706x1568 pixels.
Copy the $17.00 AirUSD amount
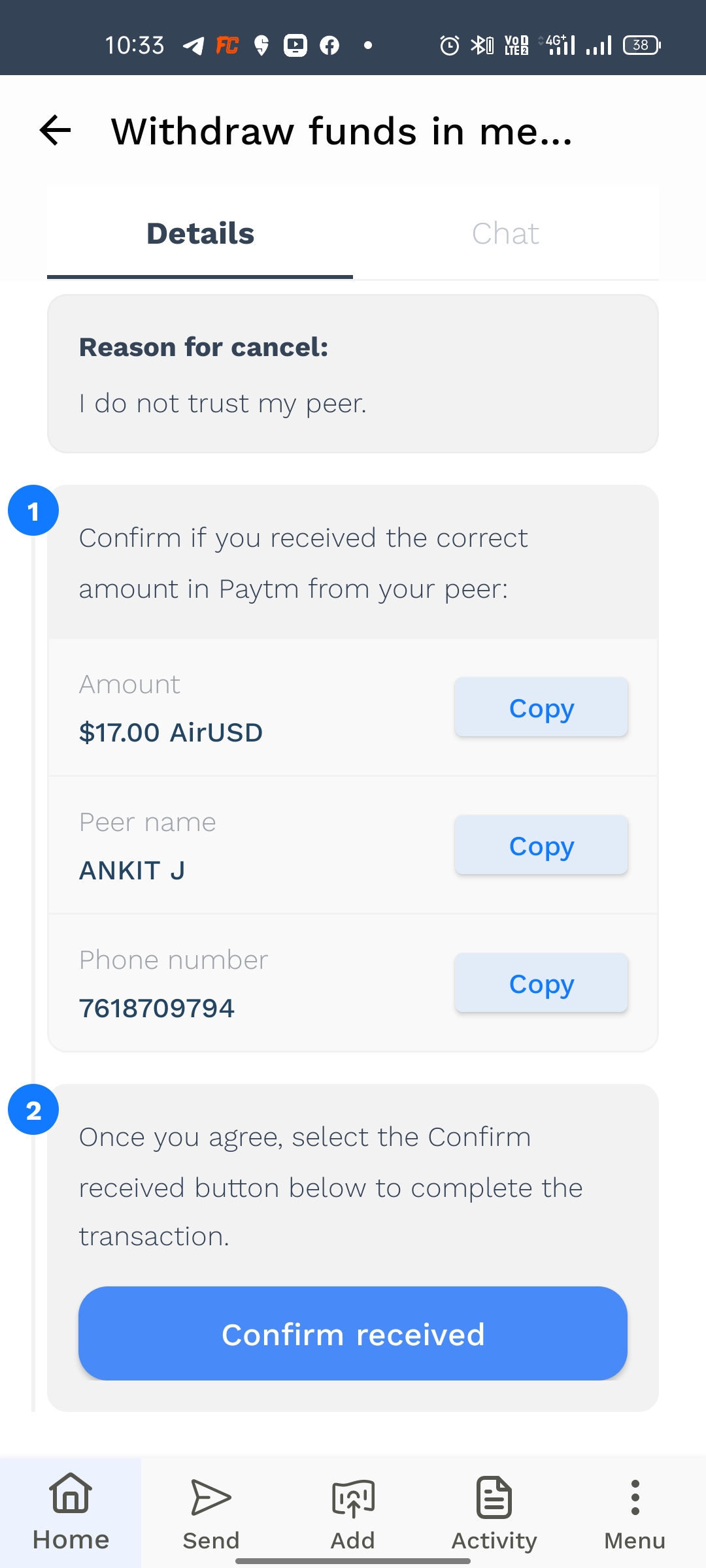click(541, 708)
